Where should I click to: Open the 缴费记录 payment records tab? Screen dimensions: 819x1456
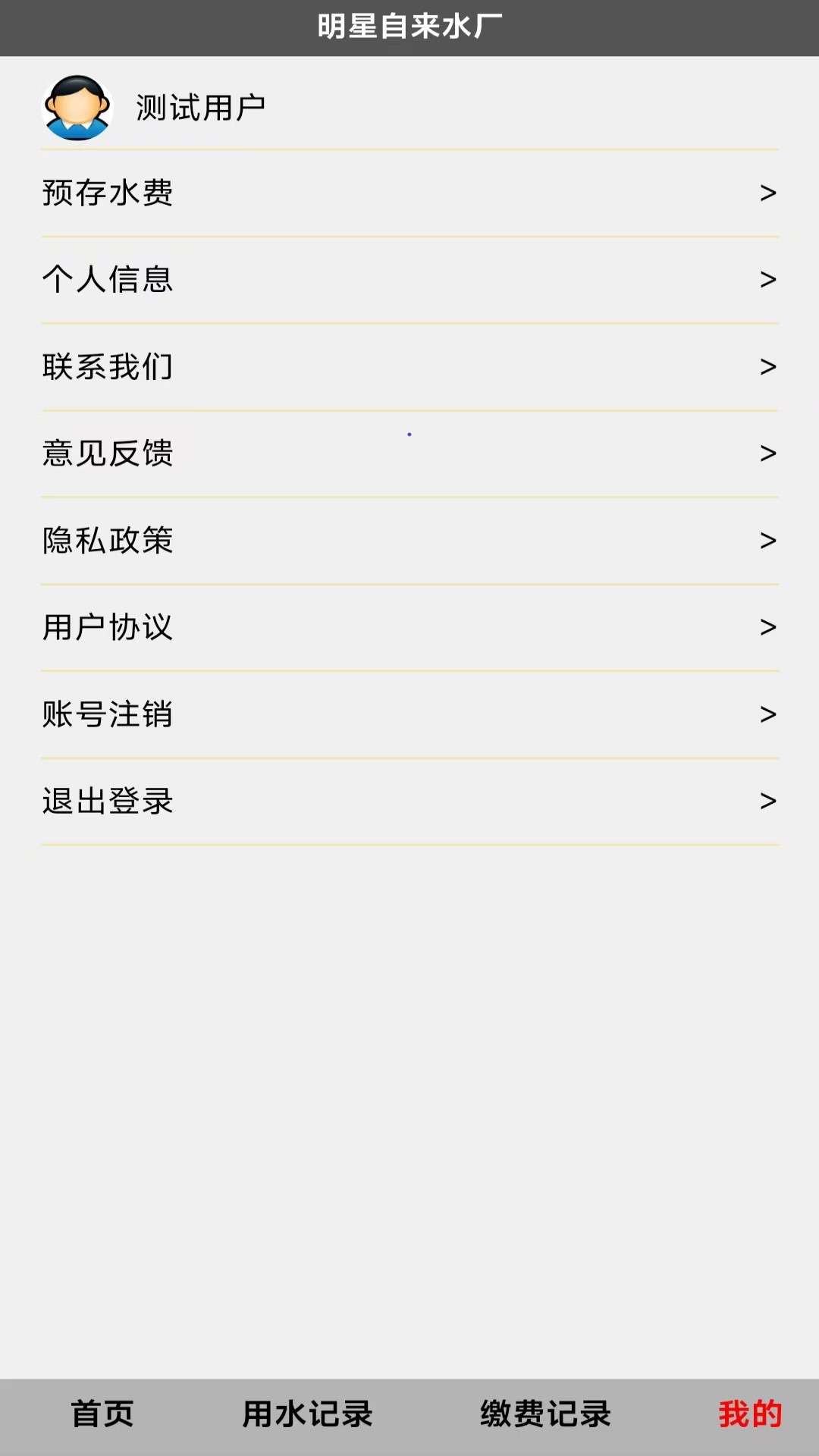tap(546, 1412)
